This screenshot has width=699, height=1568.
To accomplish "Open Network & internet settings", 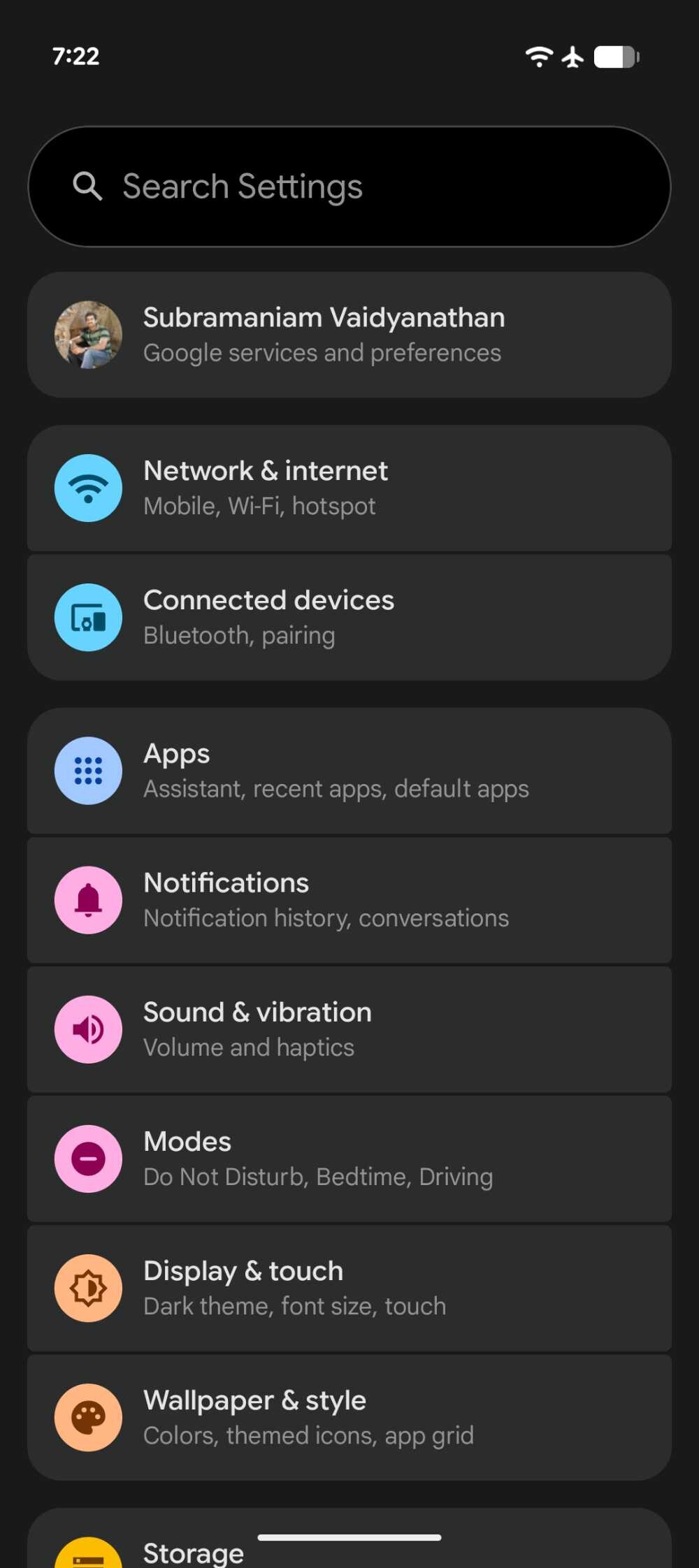I will [349, 488].
